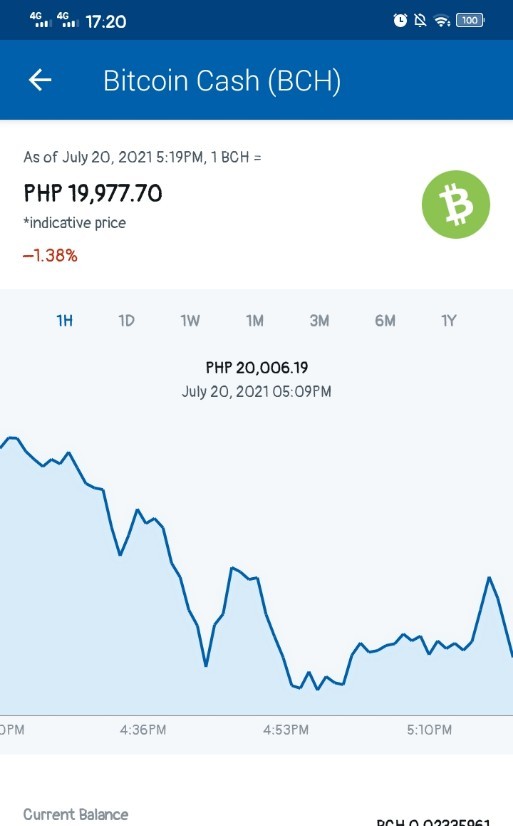The height and width of the screenshot is (826, 513).
Task: Select the 6M chart range
Action: click(x=385, y=320)
